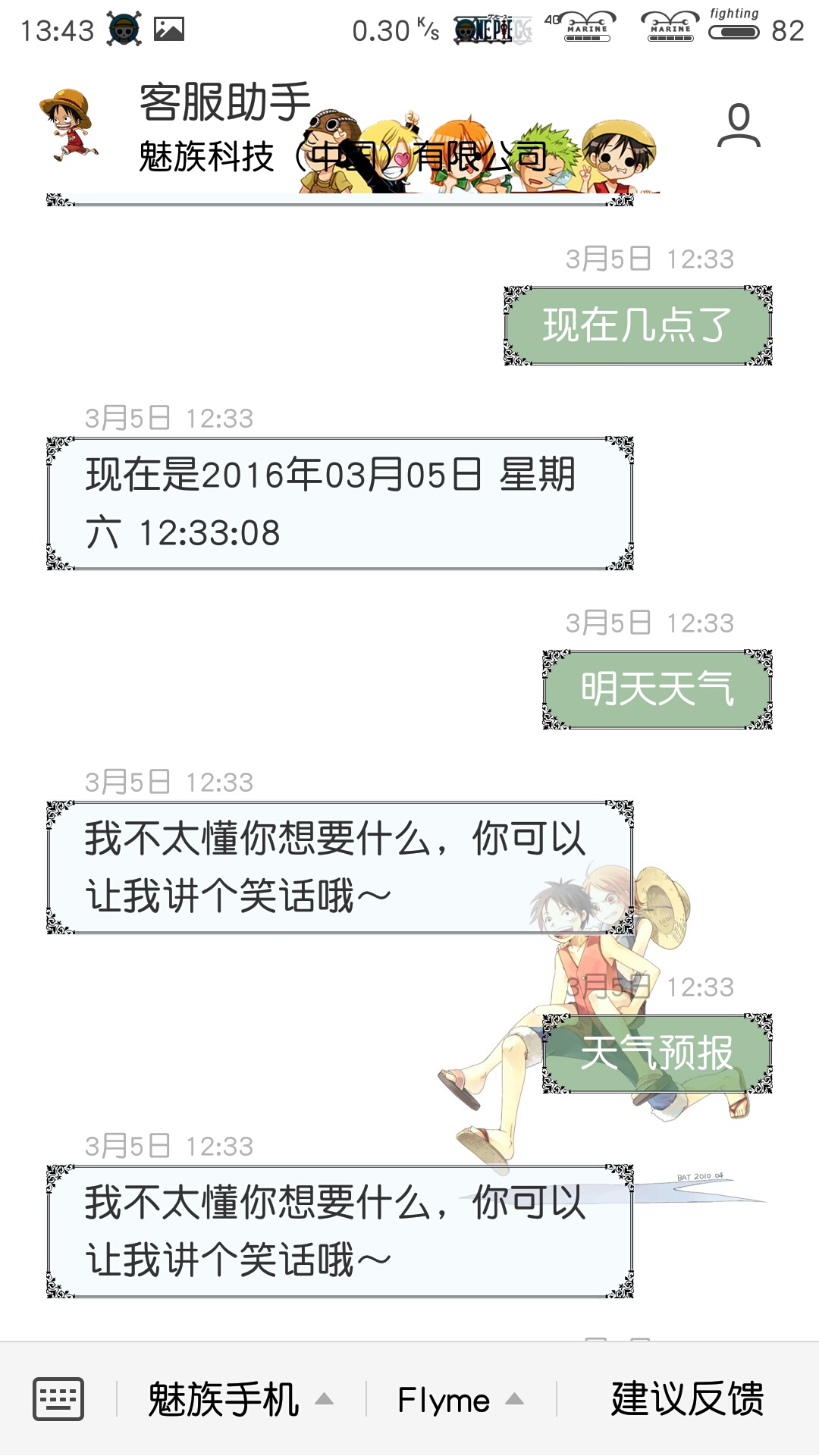
Task: Expand the 魅族手机 menu
Action: 240,1399
